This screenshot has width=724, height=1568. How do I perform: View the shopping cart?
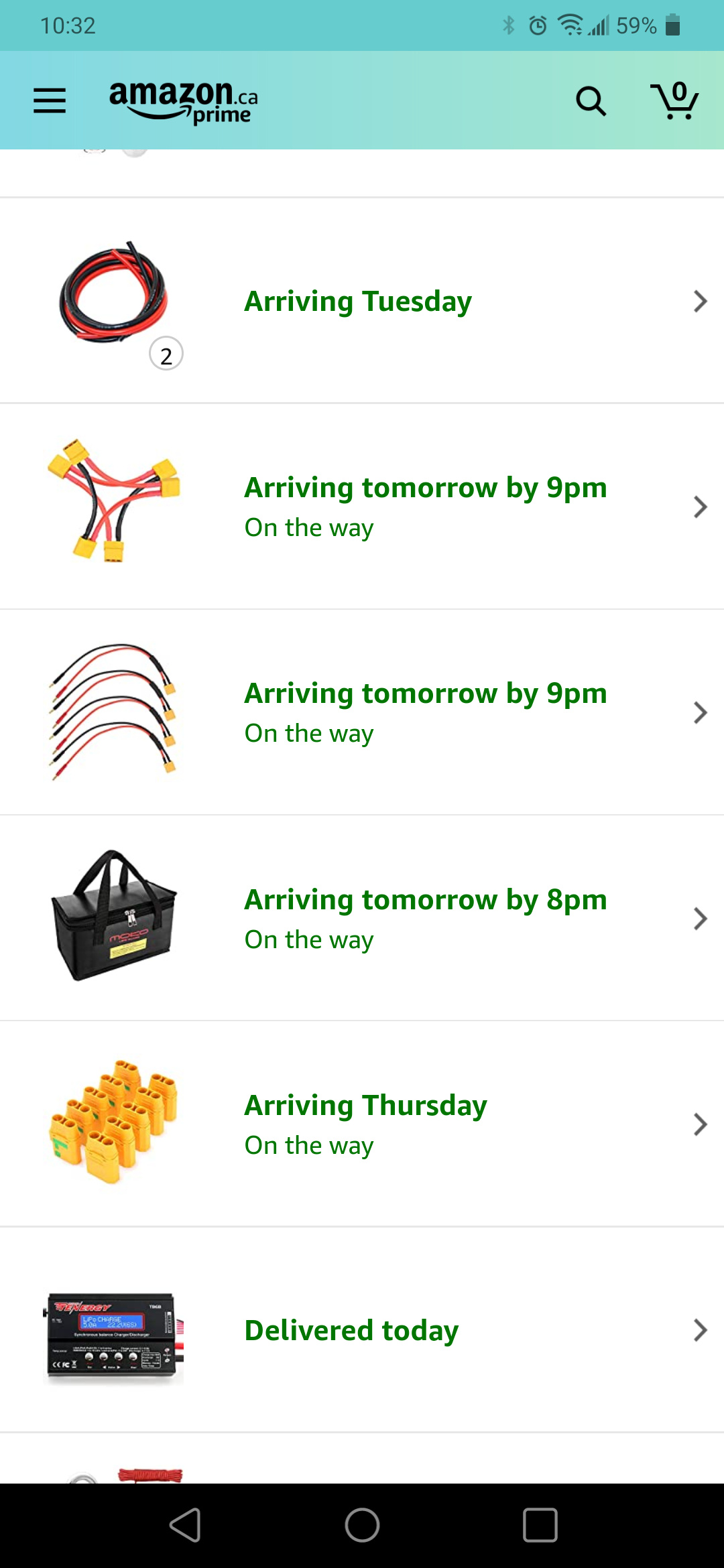click(674, 101)
